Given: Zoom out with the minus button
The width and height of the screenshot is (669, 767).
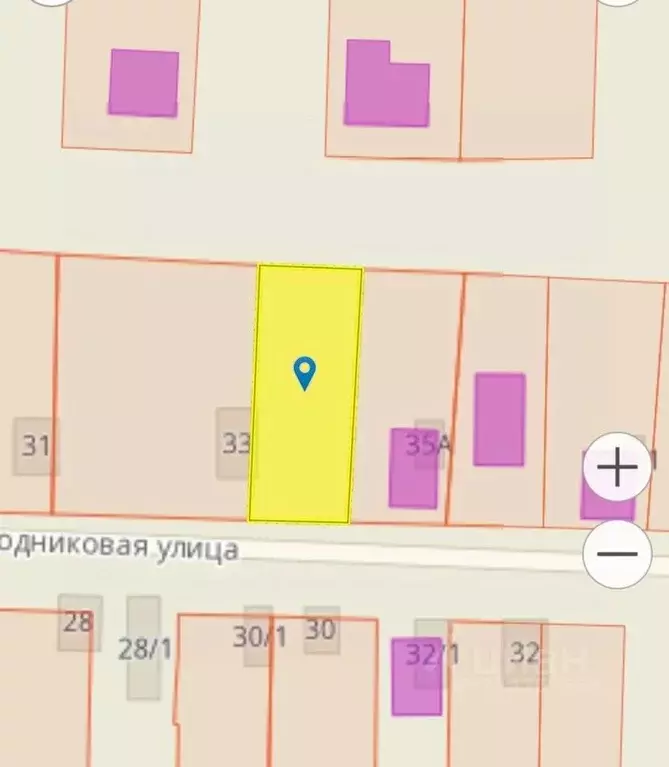Looking at the screenshot, I should 617,553.
